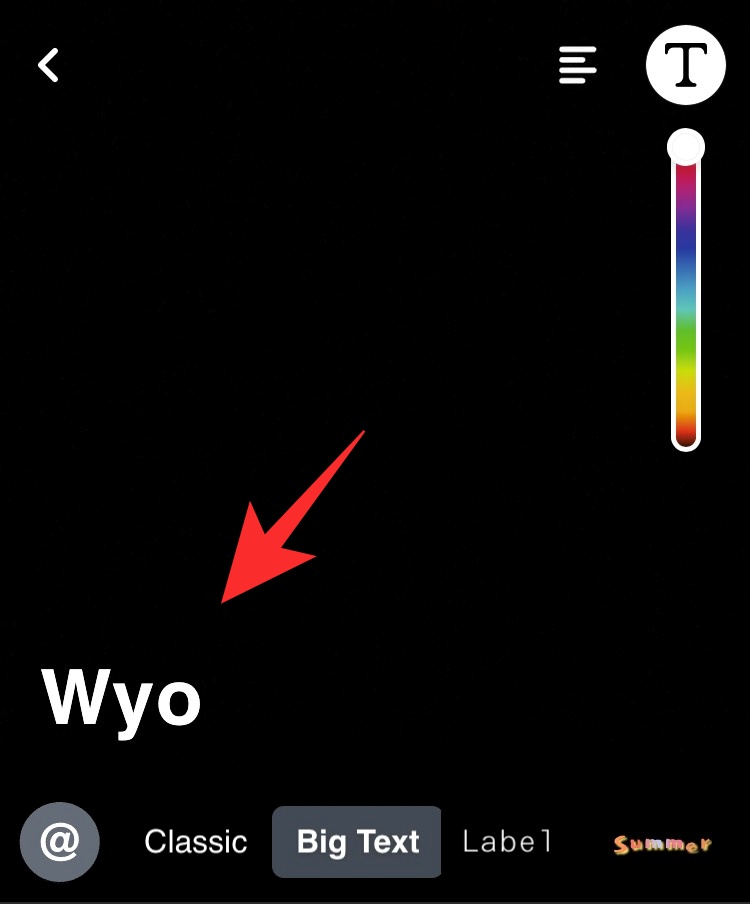750x904 pixels.
Task: Tap the Wyo text to edit it
Action: tap(122, 698)
